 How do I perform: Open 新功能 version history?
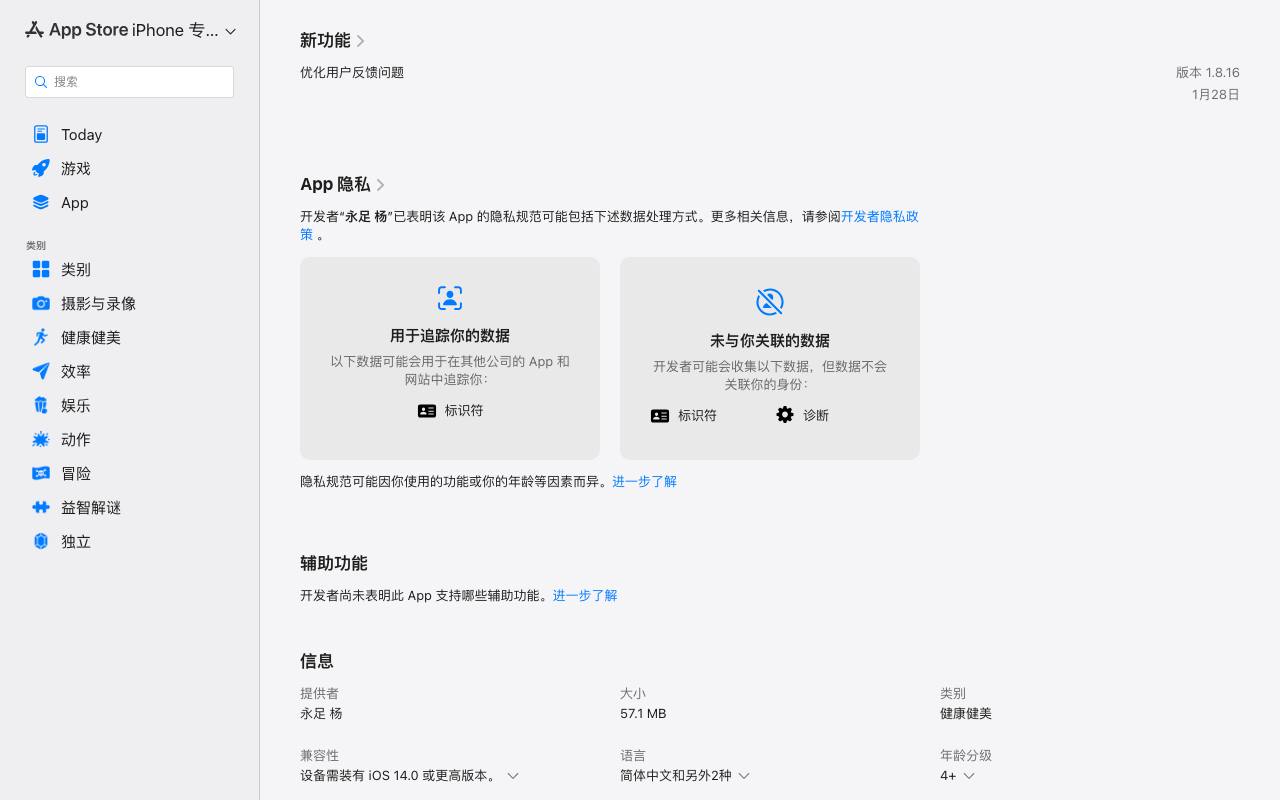333,41
